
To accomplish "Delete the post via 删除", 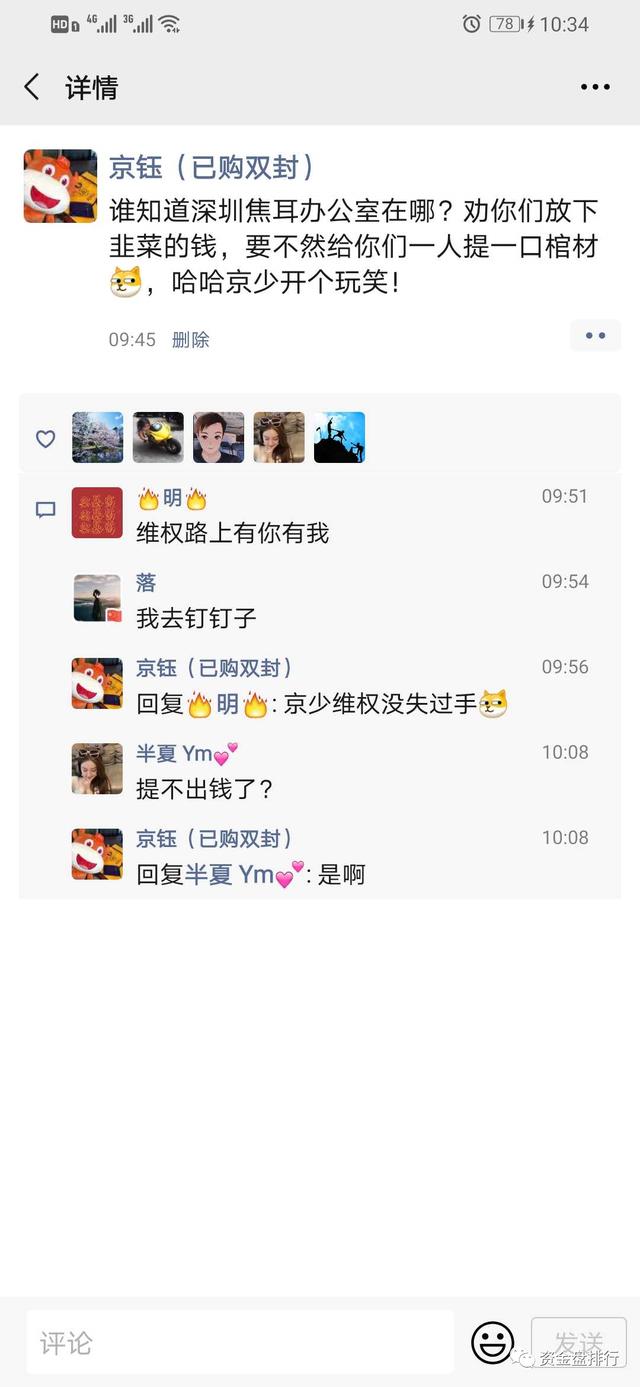I will 190,340.
